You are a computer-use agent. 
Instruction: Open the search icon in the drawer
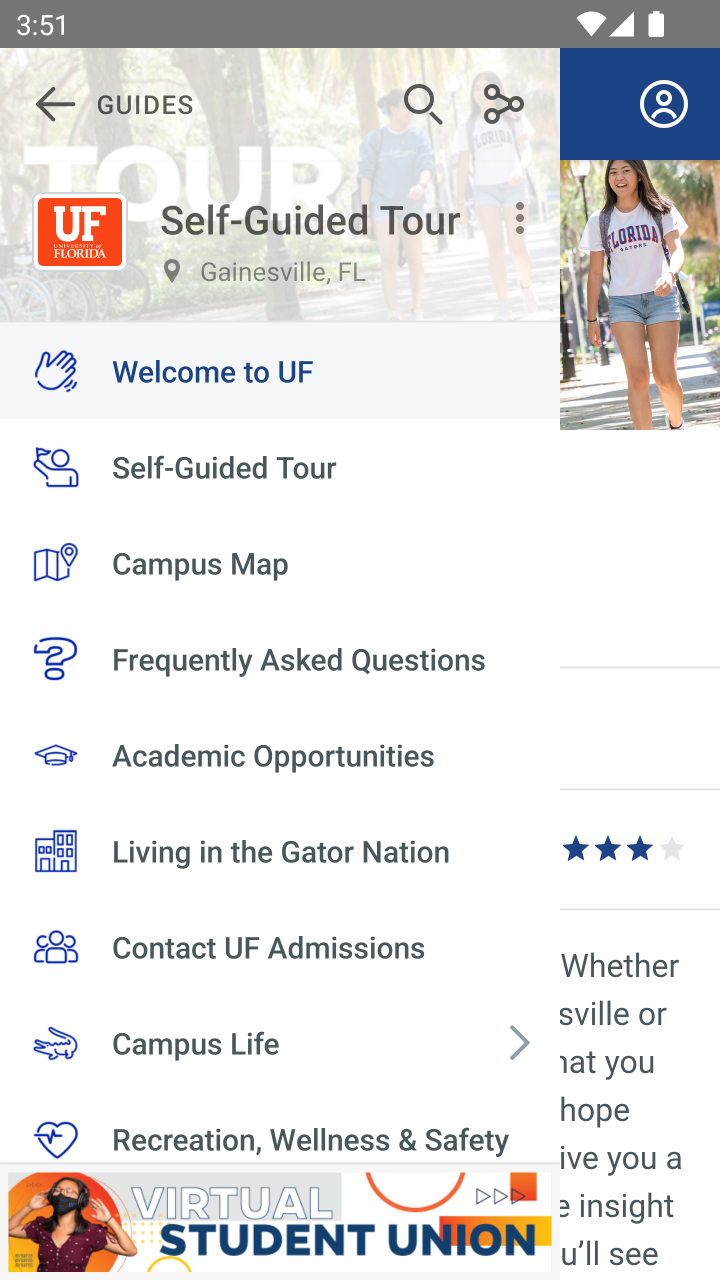coord(423,104)
